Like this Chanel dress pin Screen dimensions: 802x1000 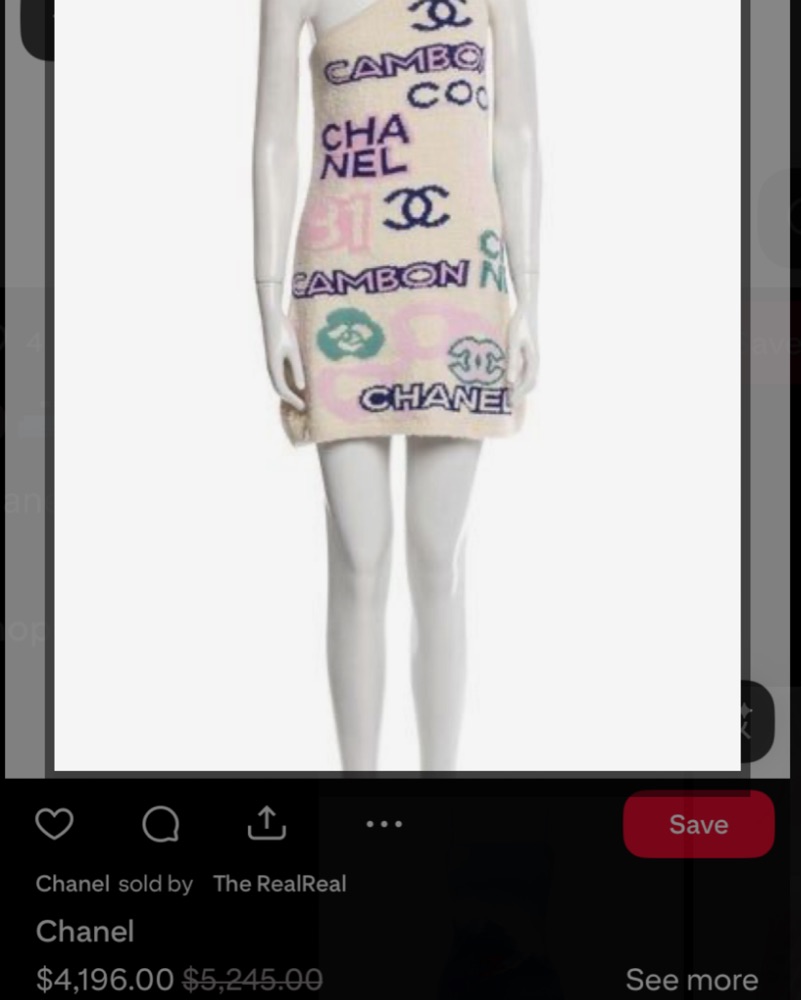pos(54,824)
